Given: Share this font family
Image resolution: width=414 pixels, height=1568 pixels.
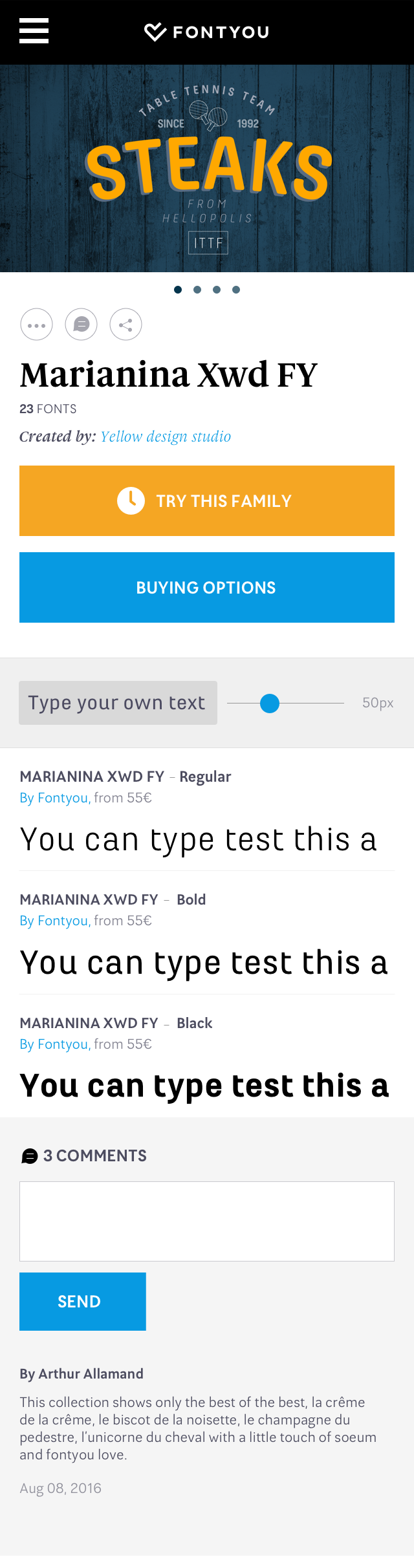Looking at the screenshot, I should pos(125,325).
